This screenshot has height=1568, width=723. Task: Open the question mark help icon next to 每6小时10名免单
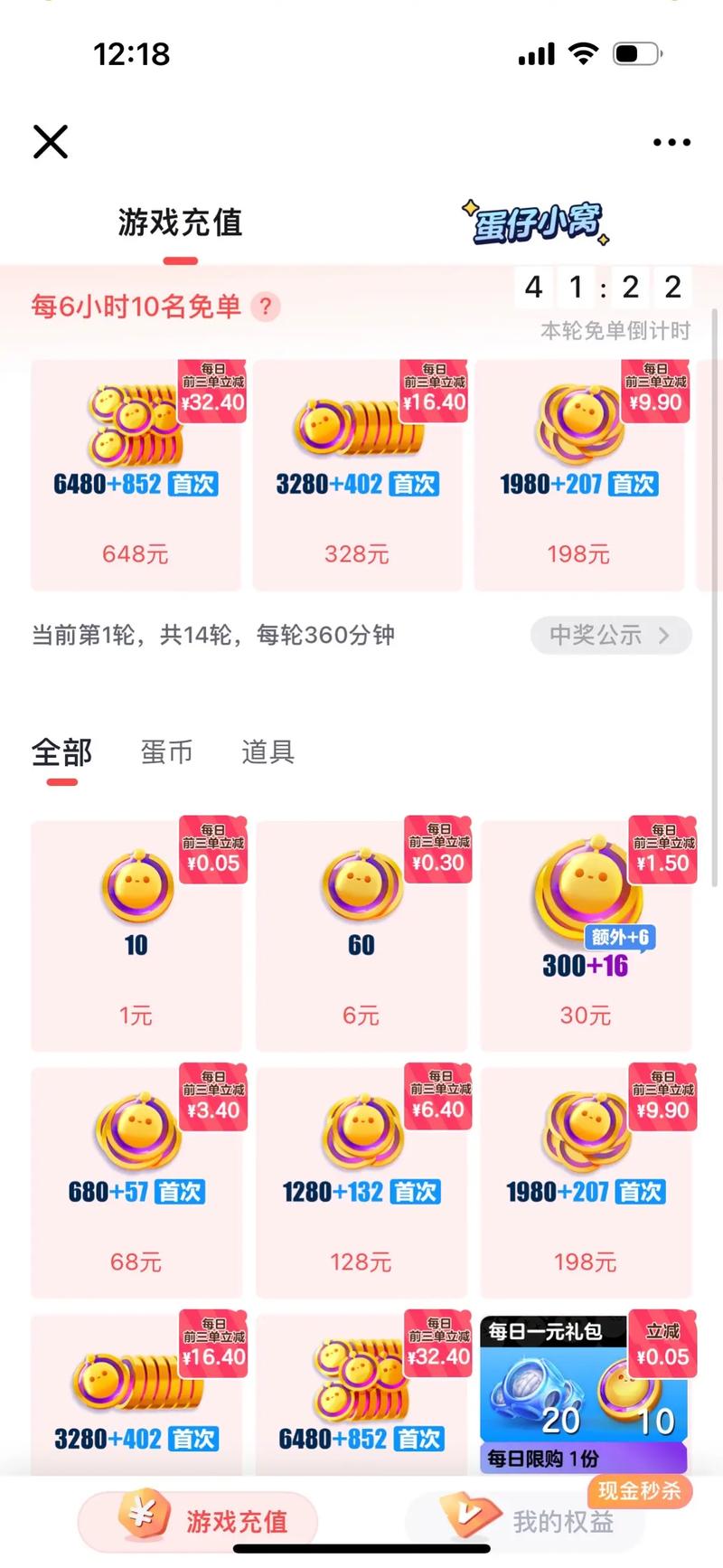tap(265, 307)
